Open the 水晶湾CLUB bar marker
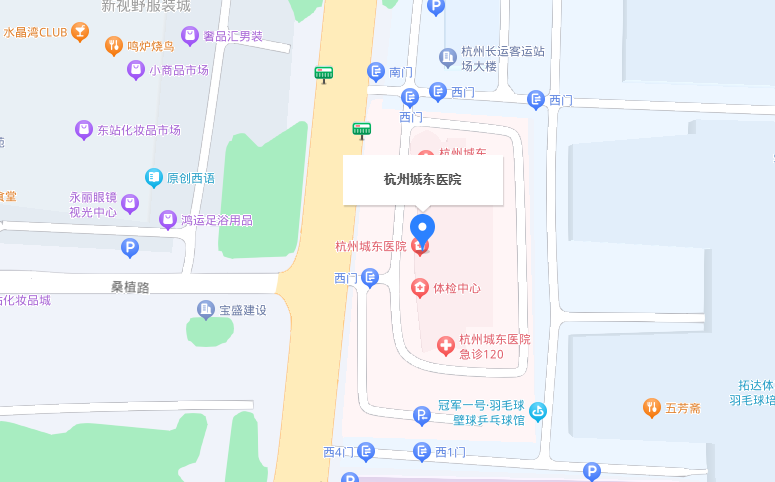This screenshot has height=482, width=775. [82, 32]
